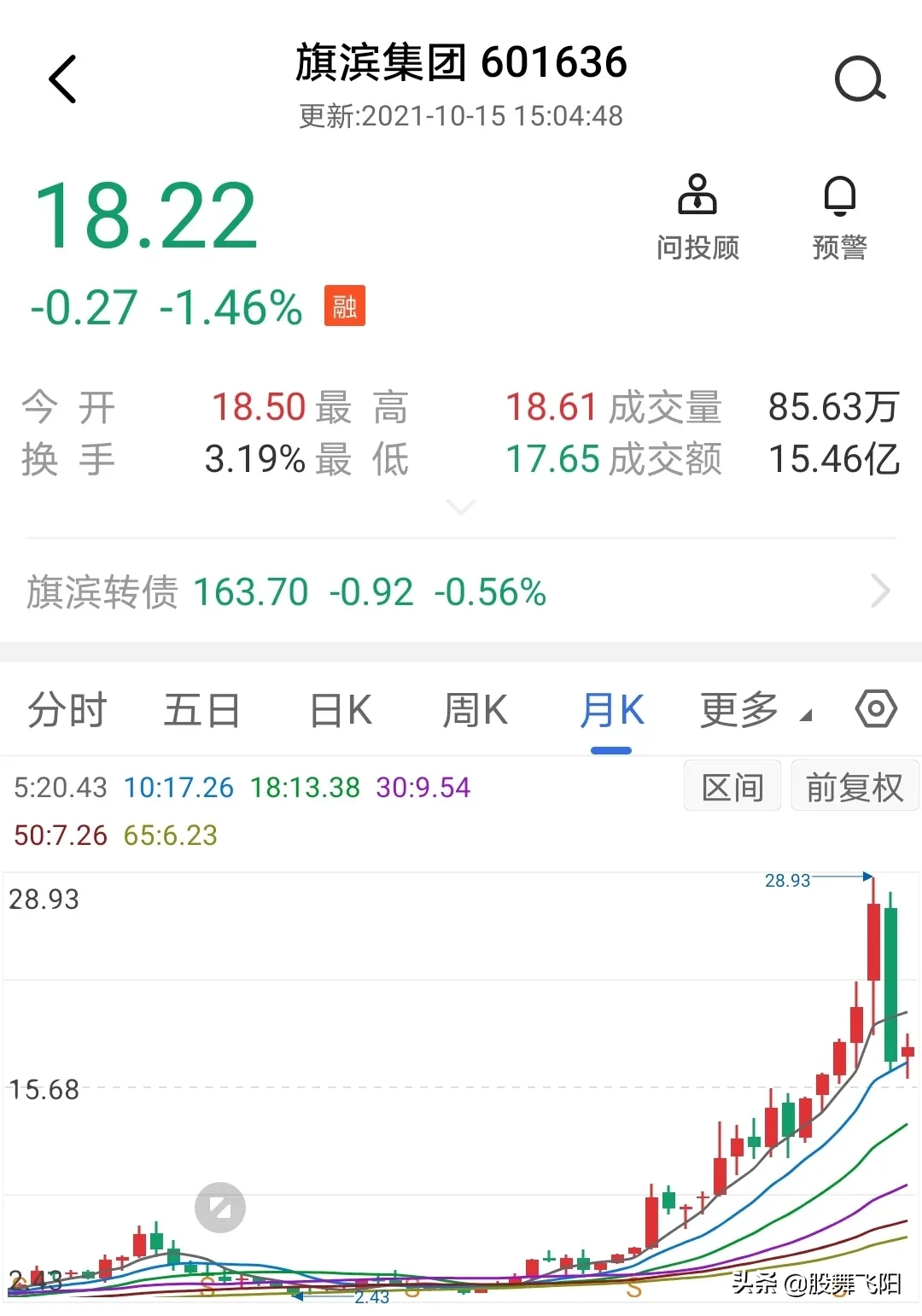Viewport: 922px width, 1316px height.
Task: Tap the 区间 range statistics button
Action: pos(732,786)
